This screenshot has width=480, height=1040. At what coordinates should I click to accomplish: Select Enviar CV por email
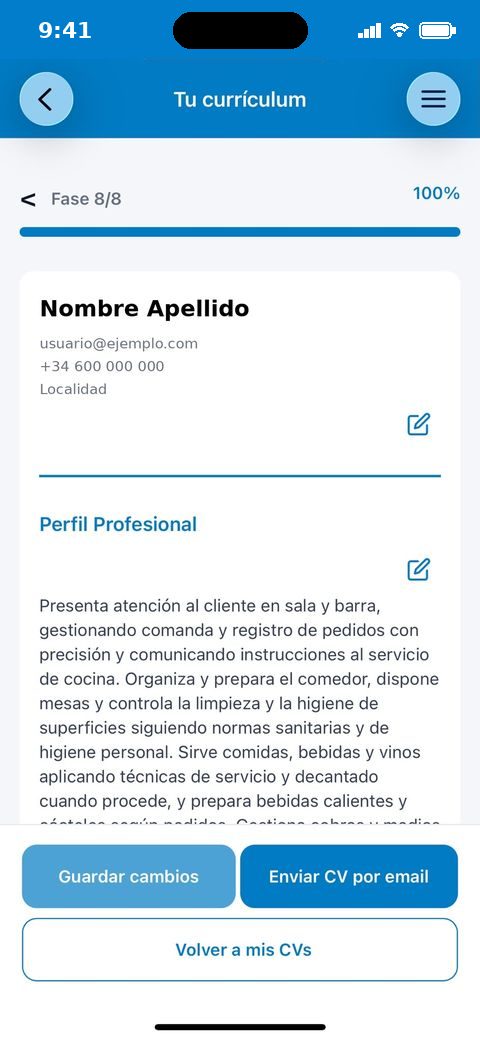point(349,876)
